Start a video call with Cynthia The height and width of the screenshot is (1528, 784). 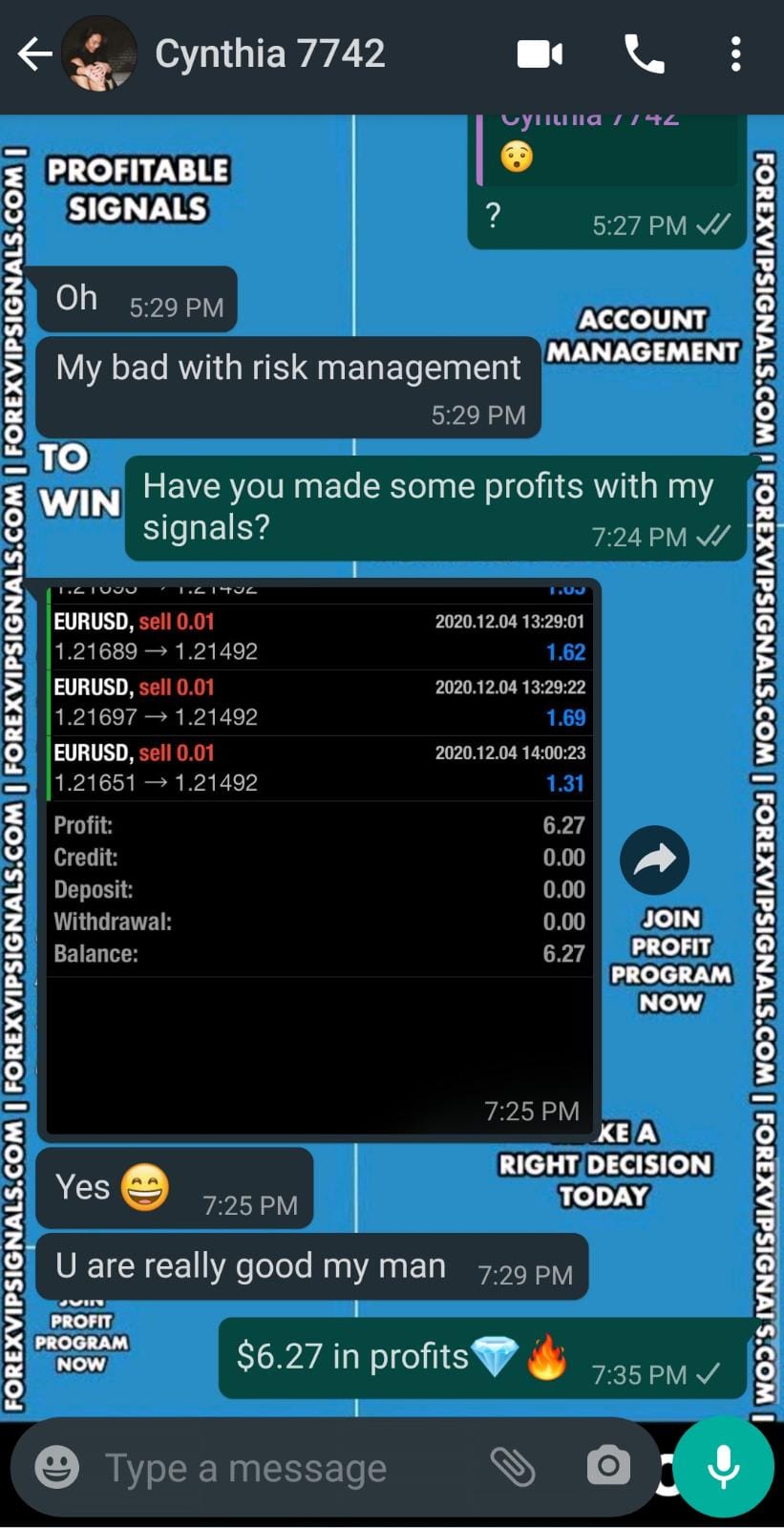(x=540, y=54)
